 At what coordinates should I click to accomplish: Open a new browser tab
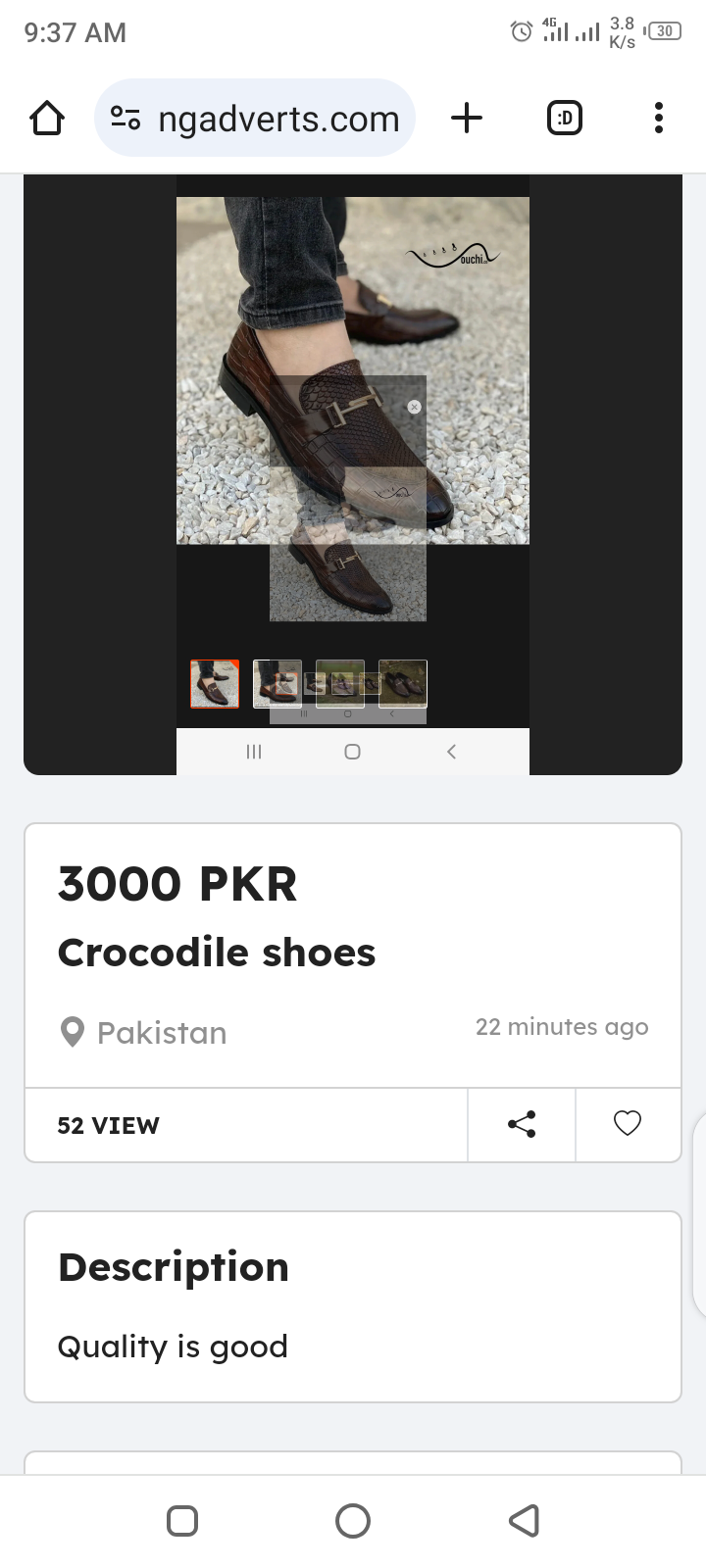(467, 119)
